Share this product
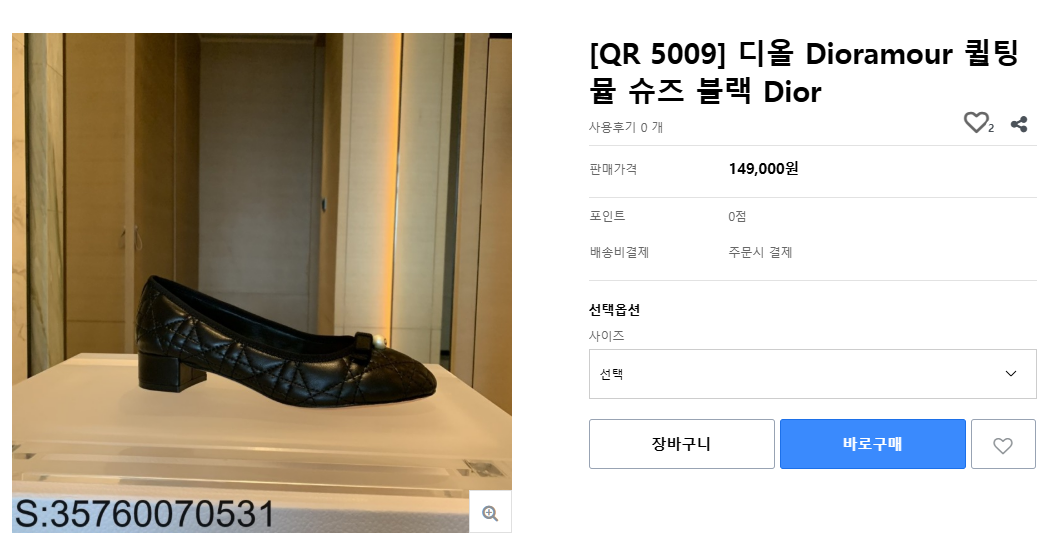Screen dimensions: 1048x548 [1019, 124]
